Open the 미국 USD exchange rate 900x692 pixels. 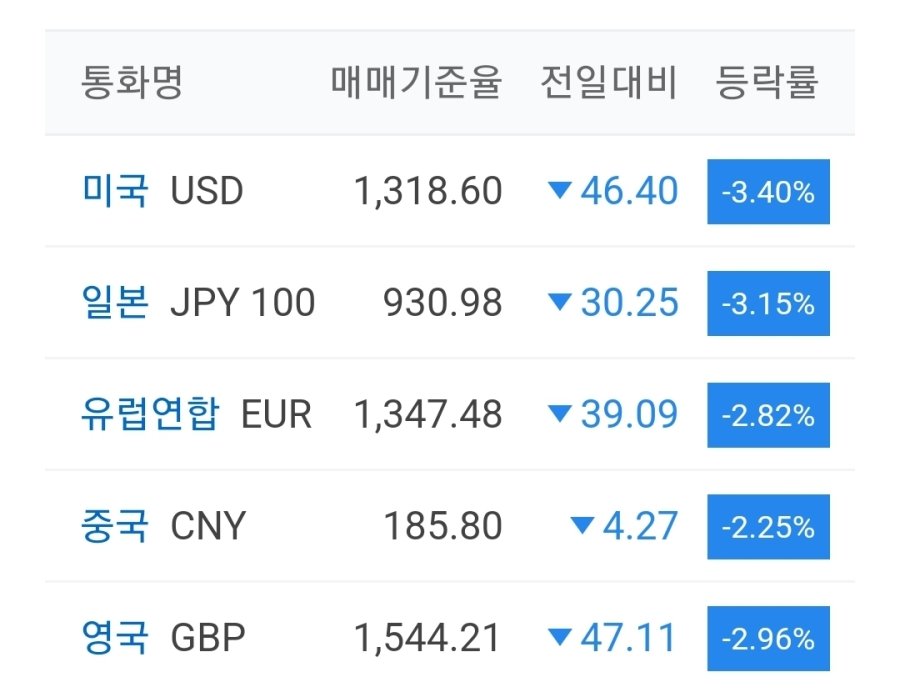pyautogui.click(x=162, y=190)
